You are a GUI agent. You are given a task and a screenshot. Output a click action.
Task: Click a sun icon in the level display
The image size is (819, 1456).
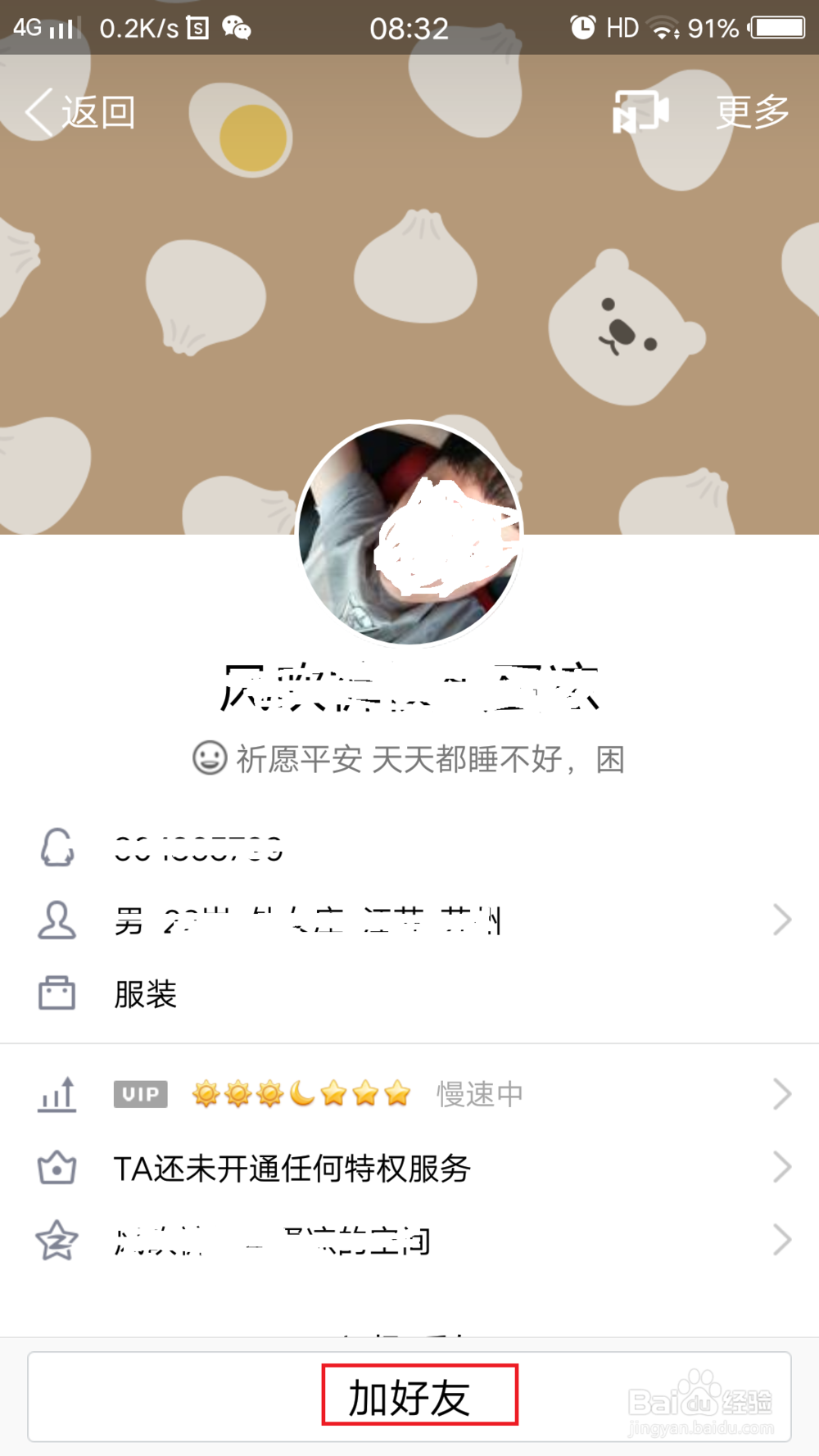206,1093
